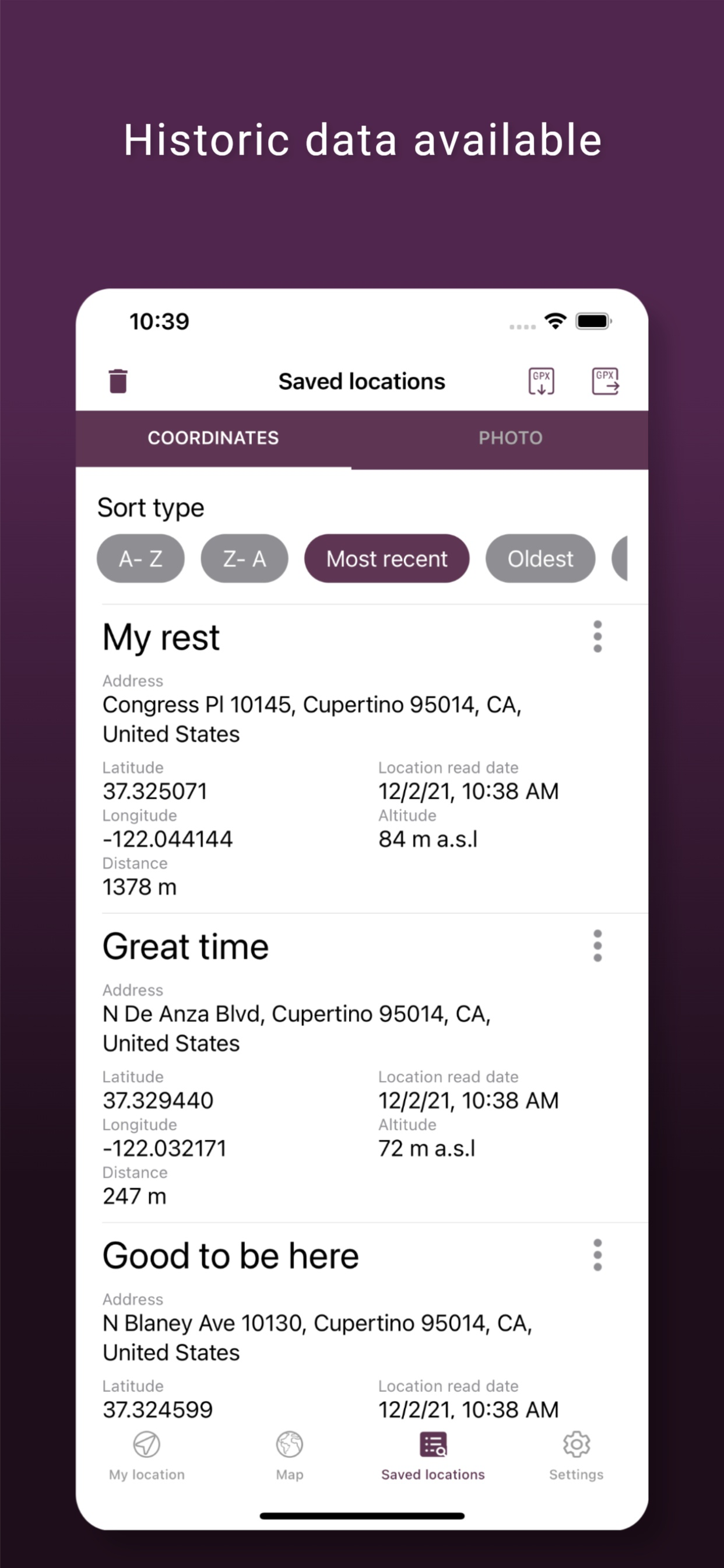Open the Map view icon
The width and height of the screenshot is (724, 1568).
(289, 1444)
